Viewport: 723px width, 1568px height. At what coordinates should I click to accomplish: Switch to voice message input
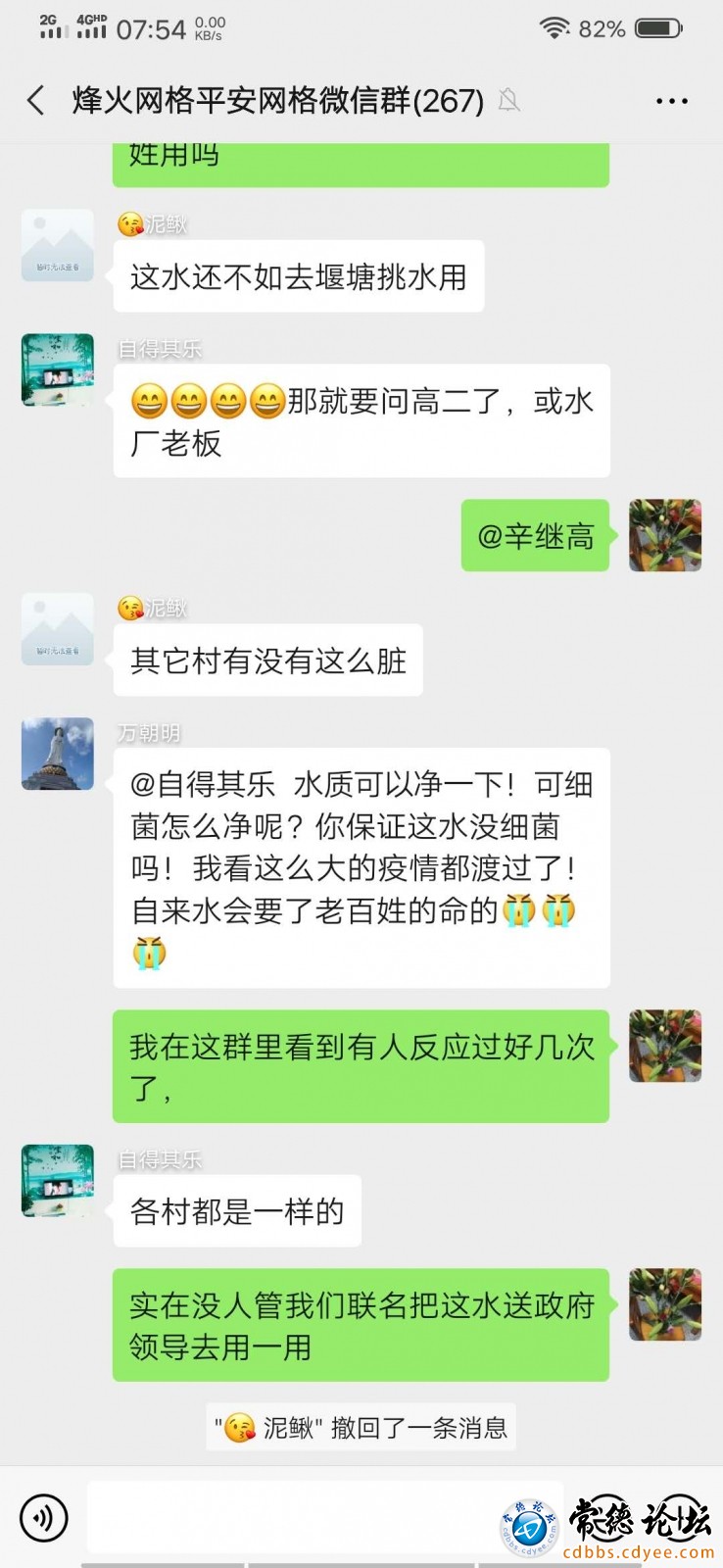coord(44,1517)
